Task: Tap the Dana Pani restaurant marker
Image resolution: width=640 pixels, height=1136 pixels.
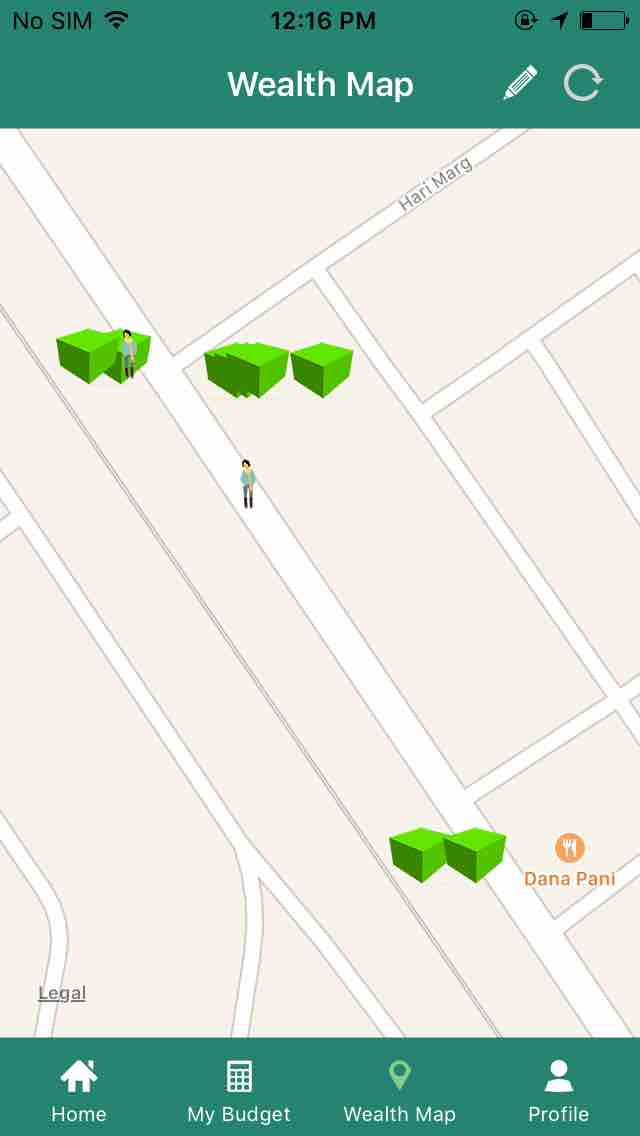Action: tap(569, 849)
